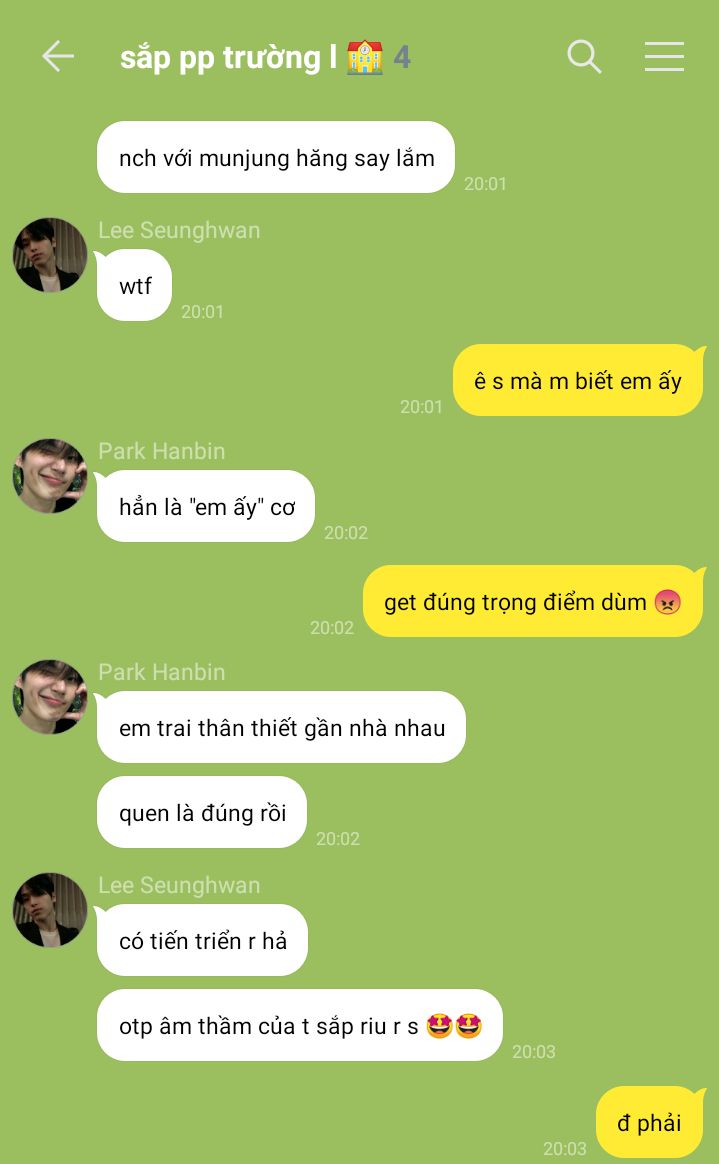719x1164 pixels.
Task: Open the chat room side menu
Action: (x=664, y=57)
